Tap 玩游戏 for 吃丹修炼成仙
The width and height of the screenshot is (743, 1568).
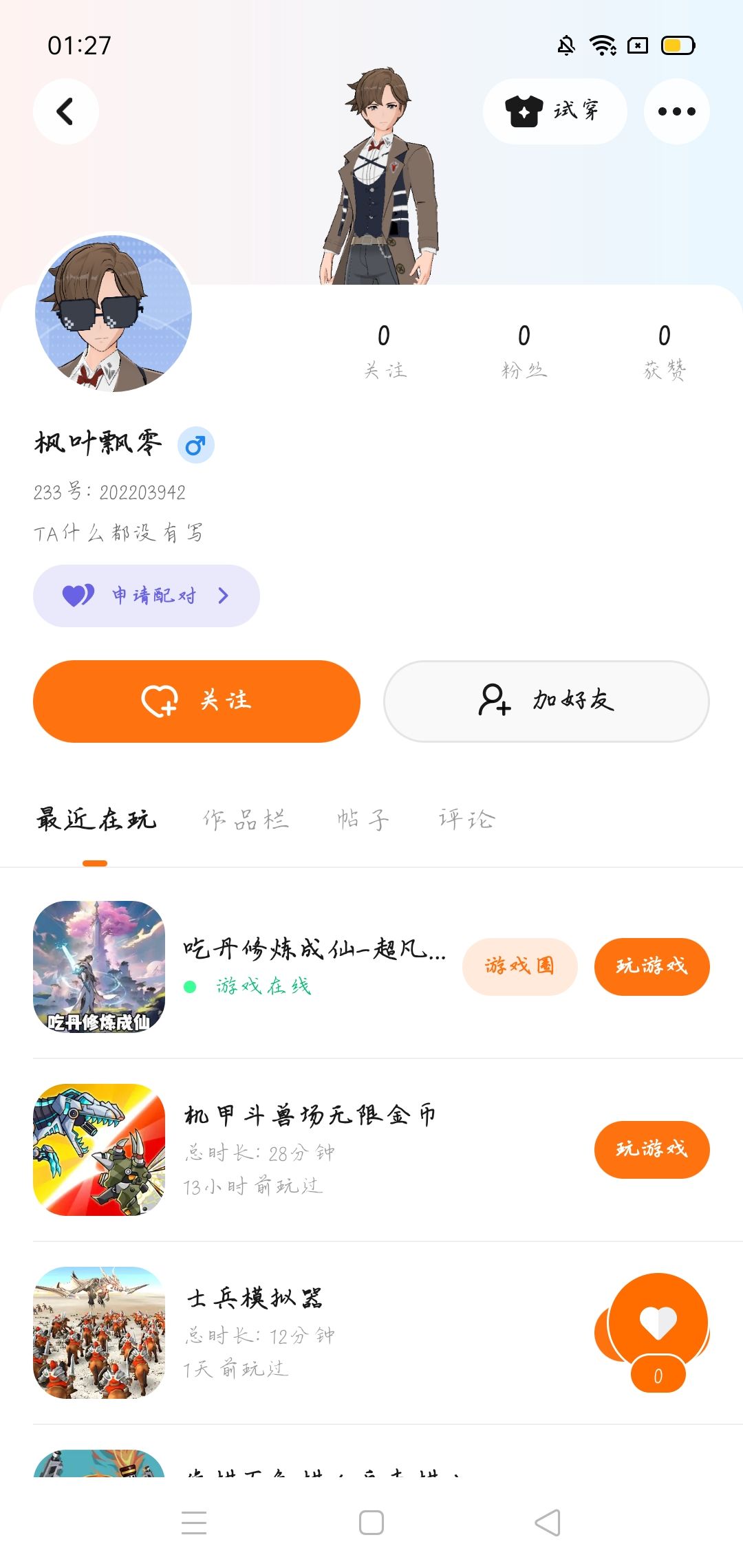point(652,966)
